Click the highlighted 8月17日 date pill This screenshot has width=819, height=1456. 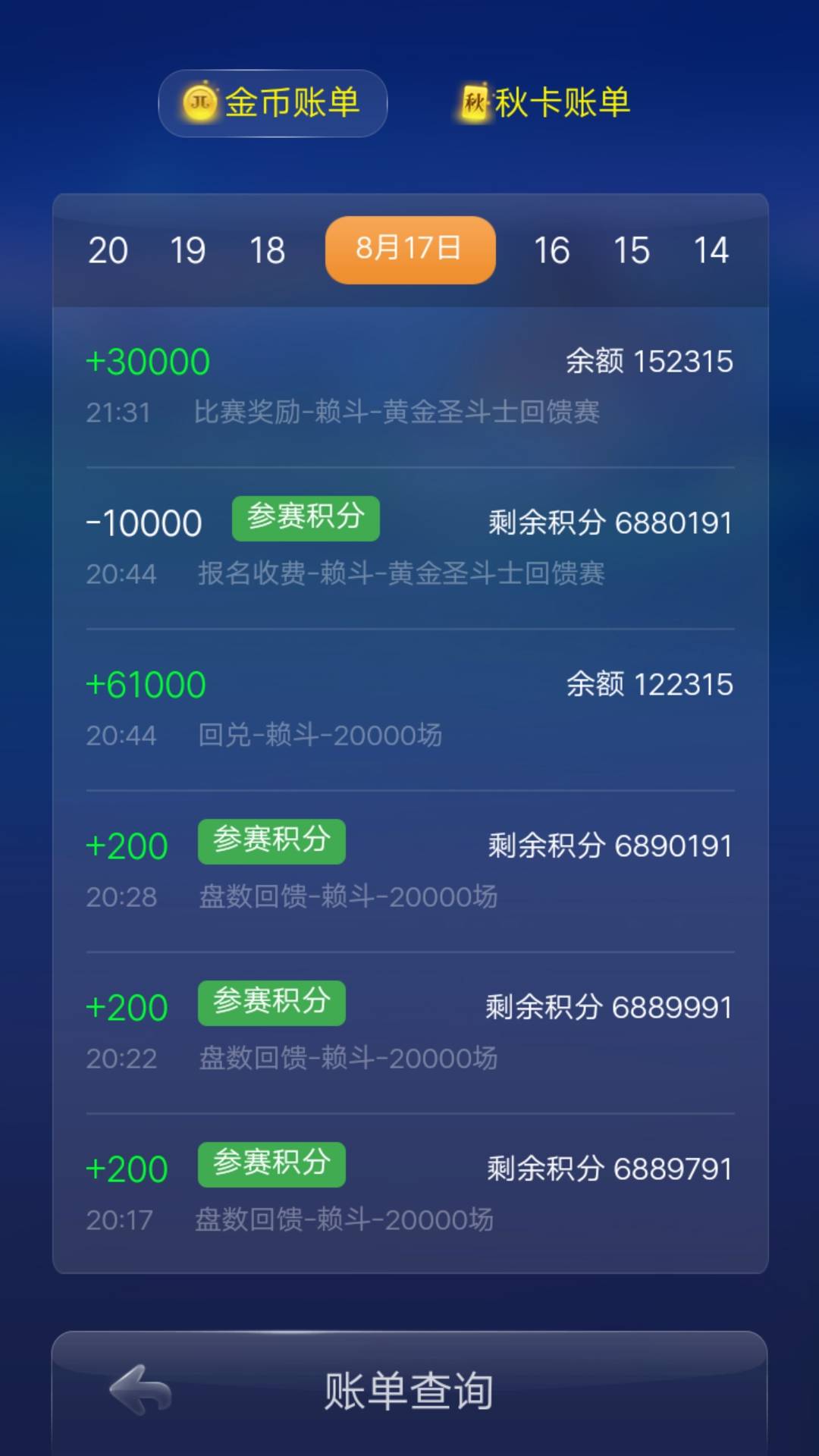(x=409, y=249)
